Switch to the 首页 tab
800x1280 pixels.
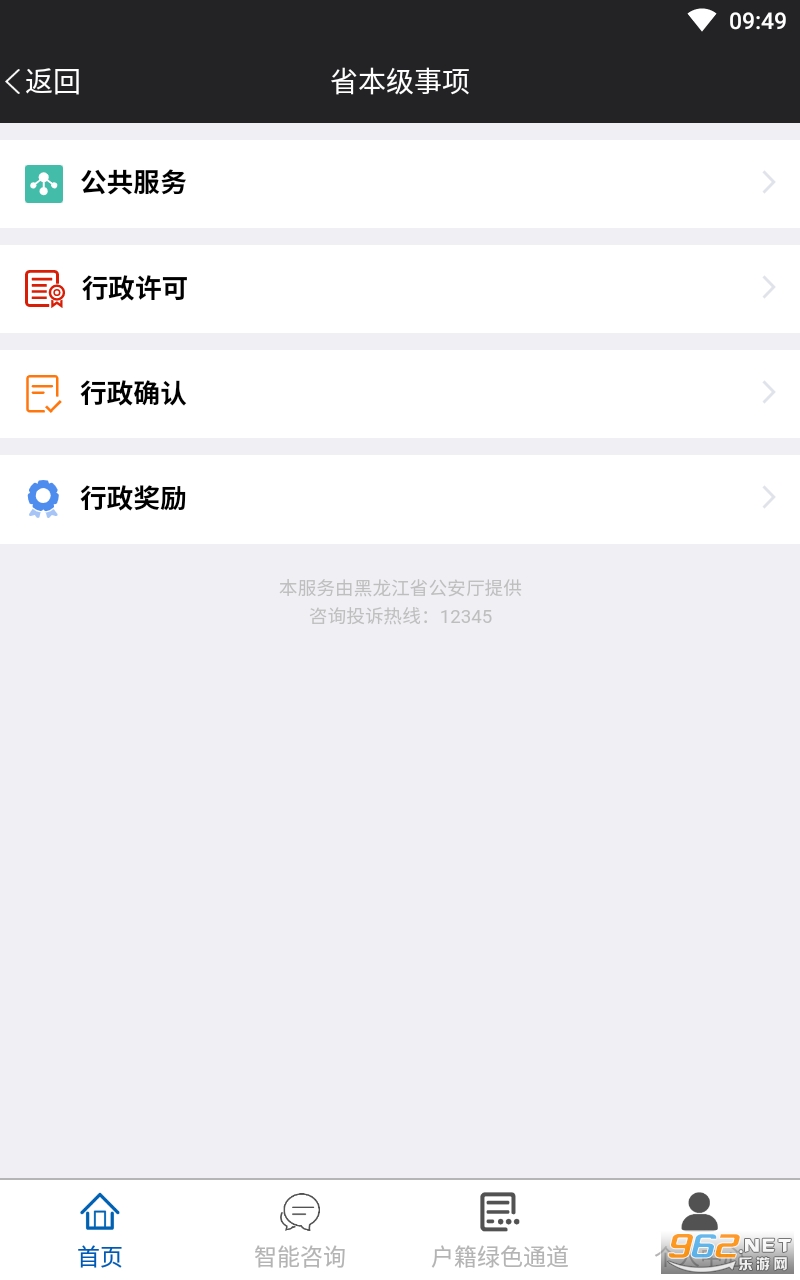coord(100,1230)
